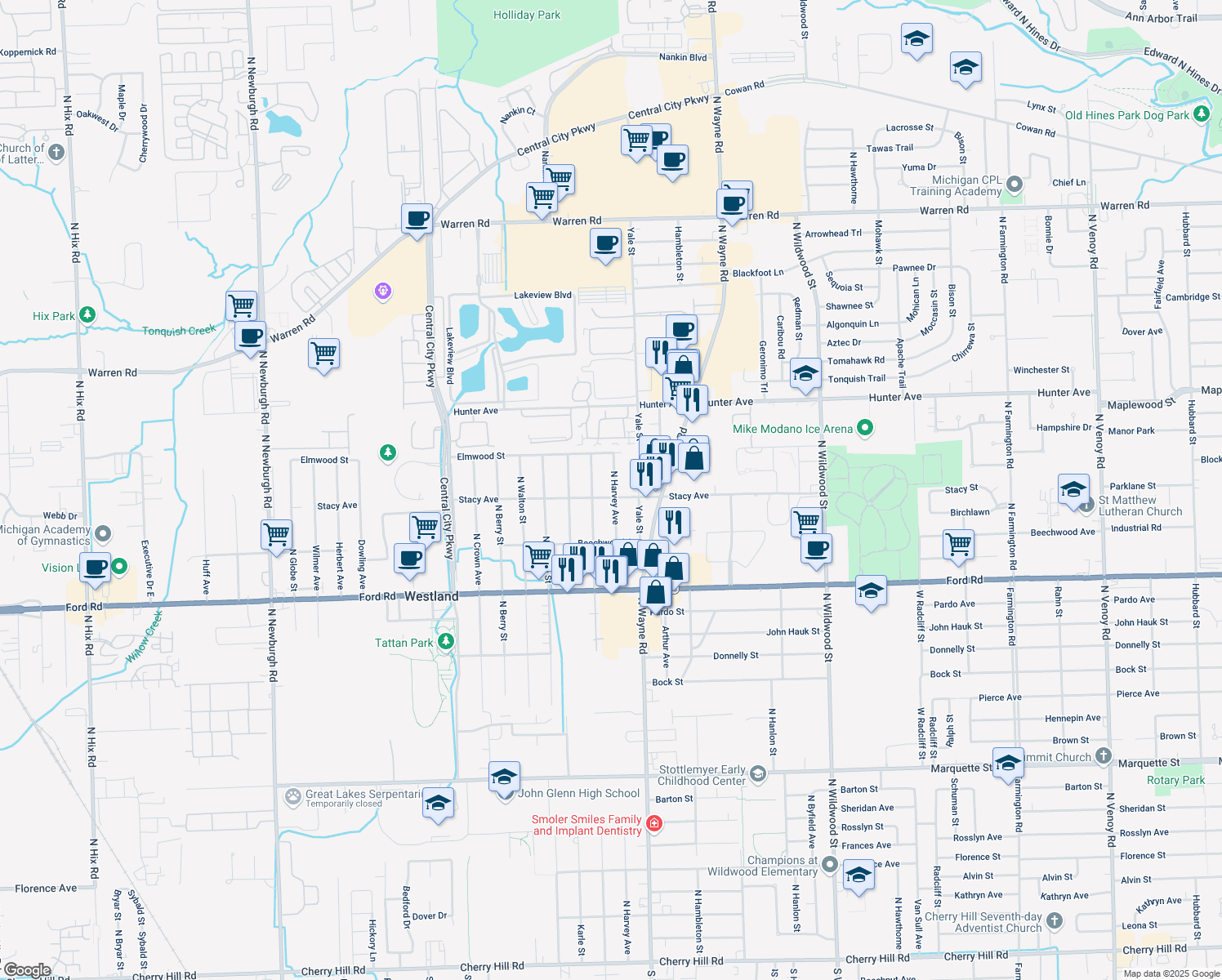Select the Old Hines Park Dog Park pin
Screen dimensions: 1222x980
pyautogui.click(x=1201, y=114)
